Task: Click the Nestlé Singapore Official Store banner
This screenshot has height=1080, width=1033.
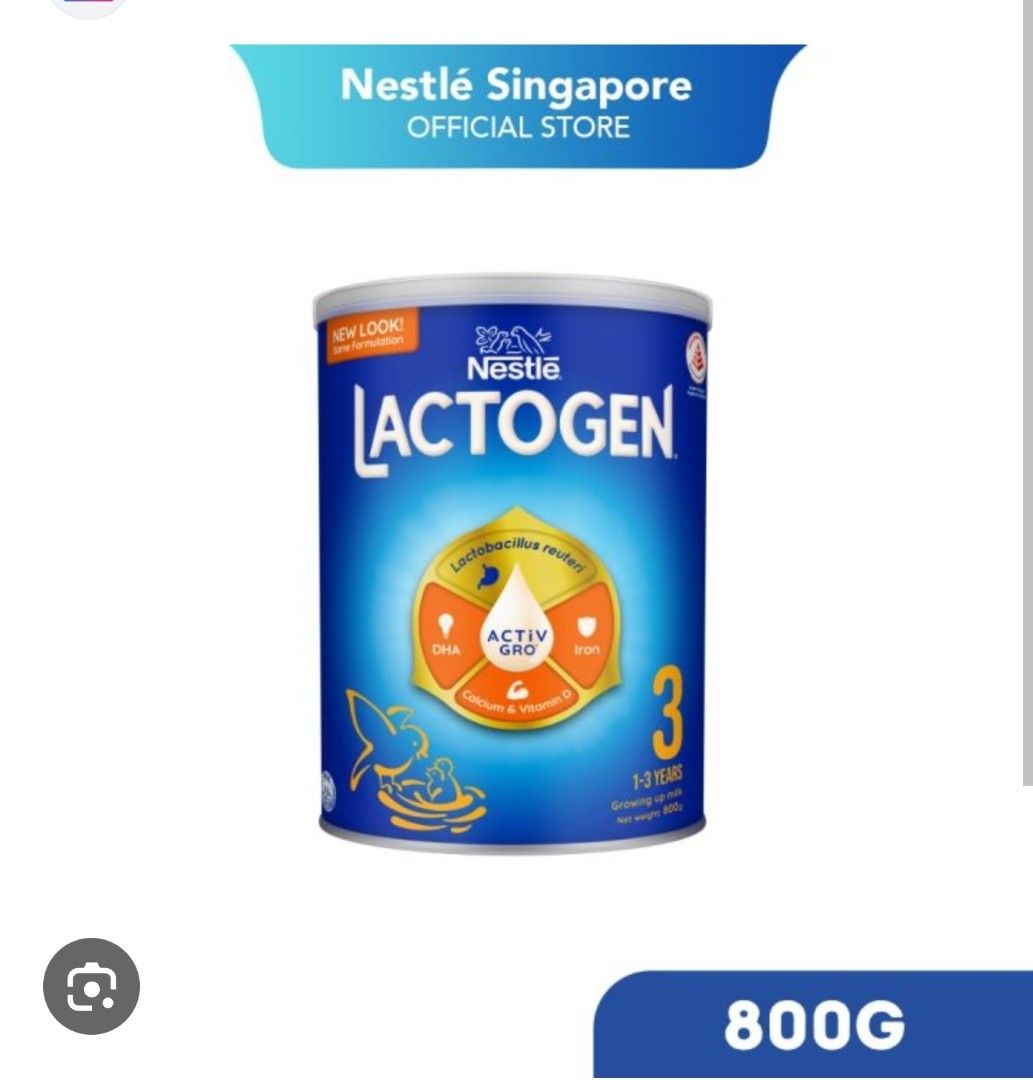Action: point(516,103)
